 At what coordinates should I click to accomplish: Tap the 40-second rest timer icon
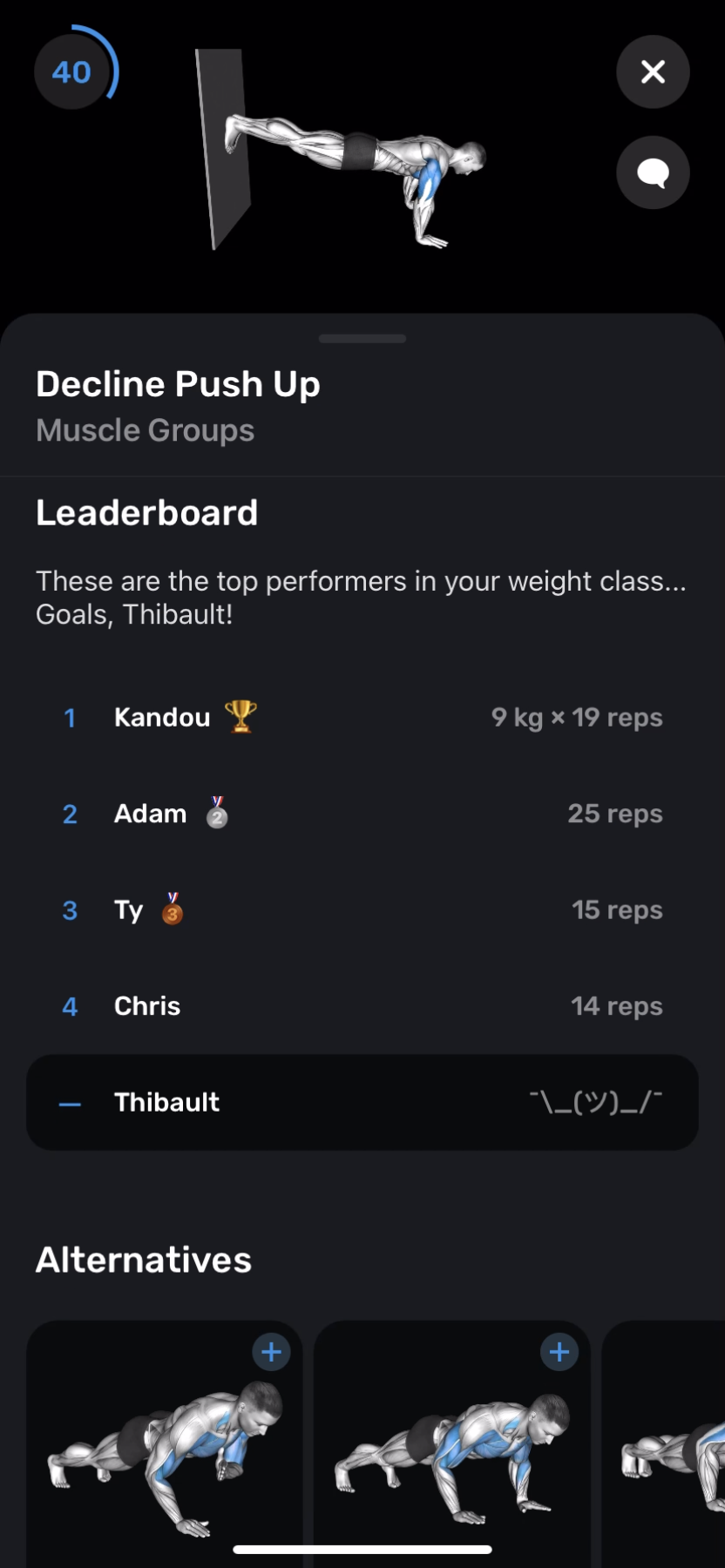[72, 72]
